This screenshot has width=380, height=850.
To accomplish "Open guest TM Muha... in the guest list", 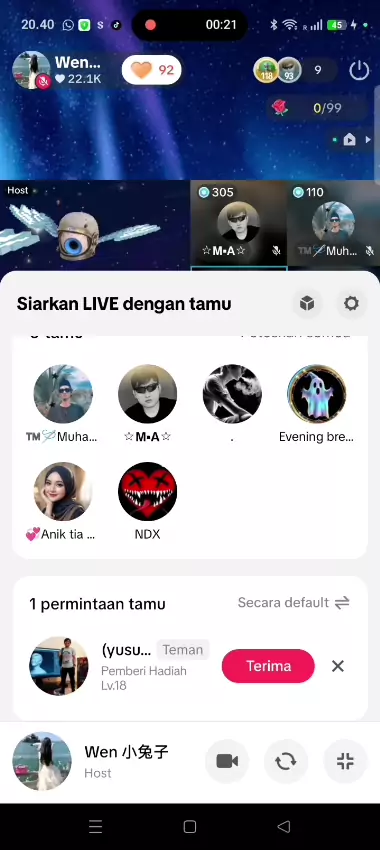I will tap(63, 403).
